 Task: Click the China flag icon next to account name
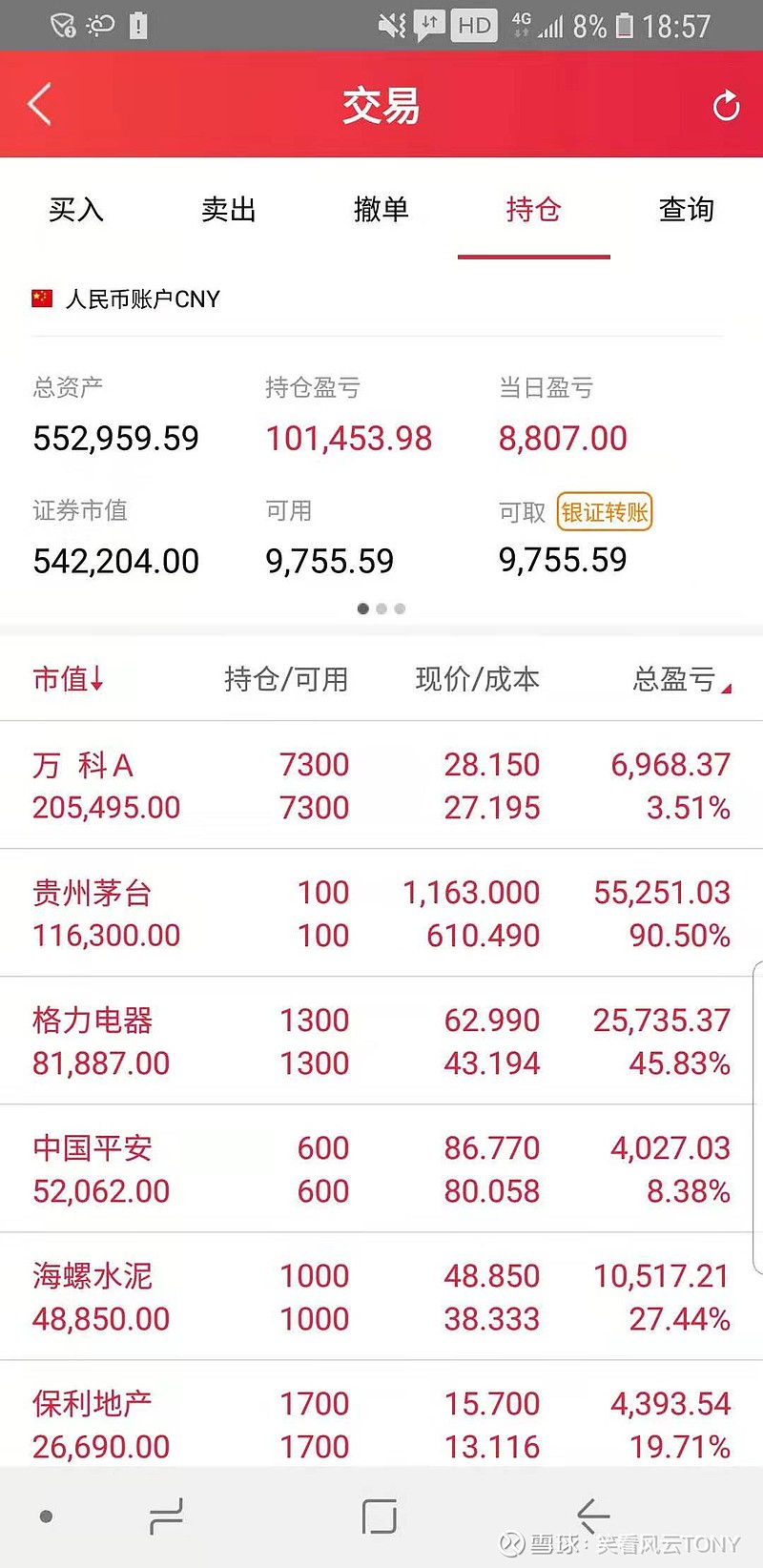point(40,299)
